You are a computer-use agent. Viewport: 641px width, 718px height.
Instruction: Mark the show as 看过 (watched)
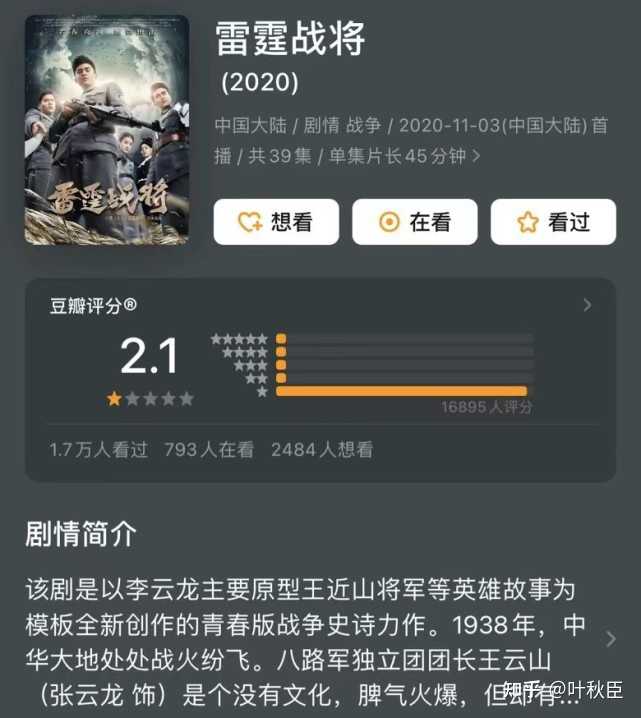(553, 222)
